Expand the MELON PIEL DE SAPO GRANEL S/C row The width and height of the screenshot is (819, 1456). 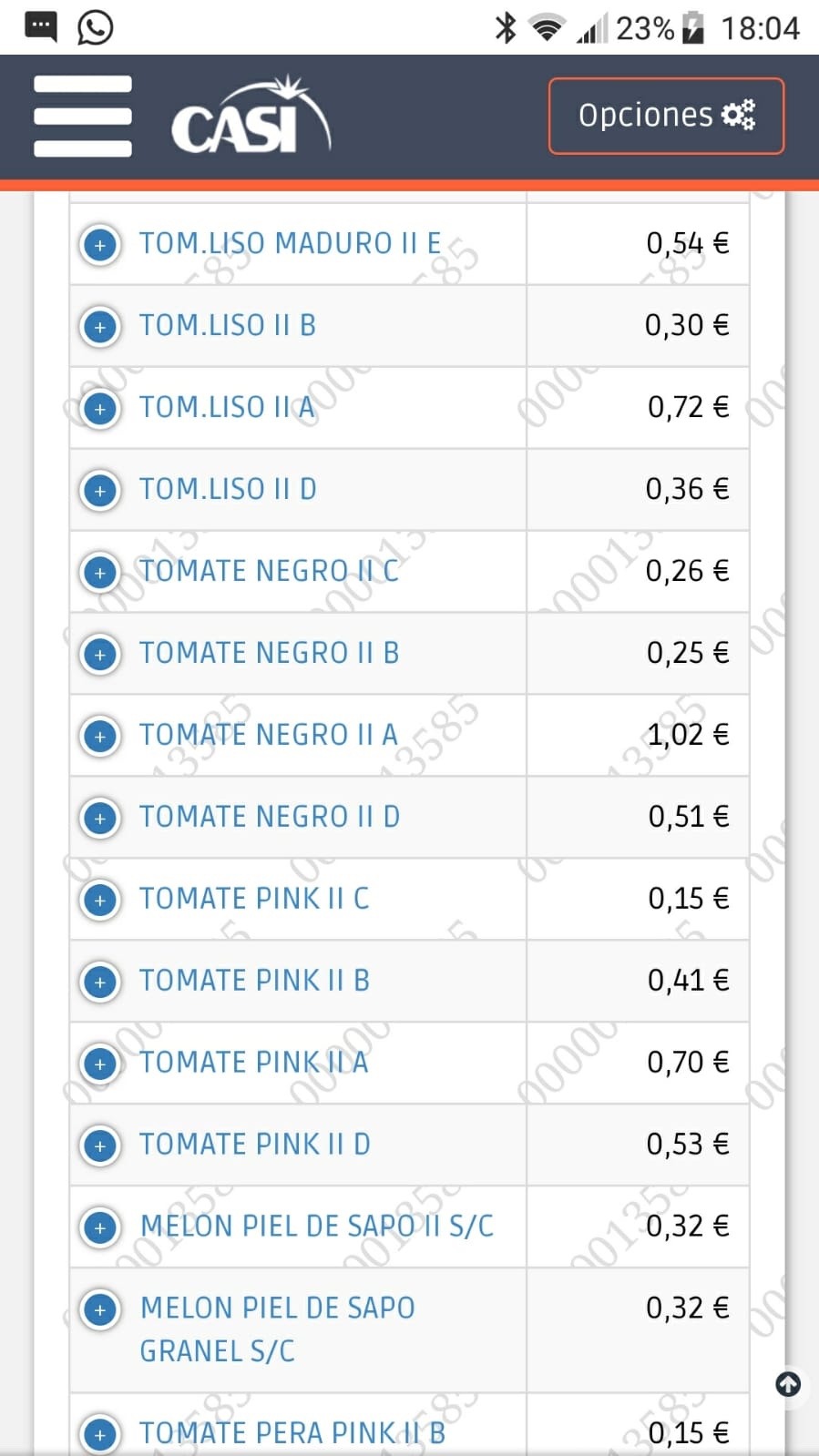pos(100,1309)
